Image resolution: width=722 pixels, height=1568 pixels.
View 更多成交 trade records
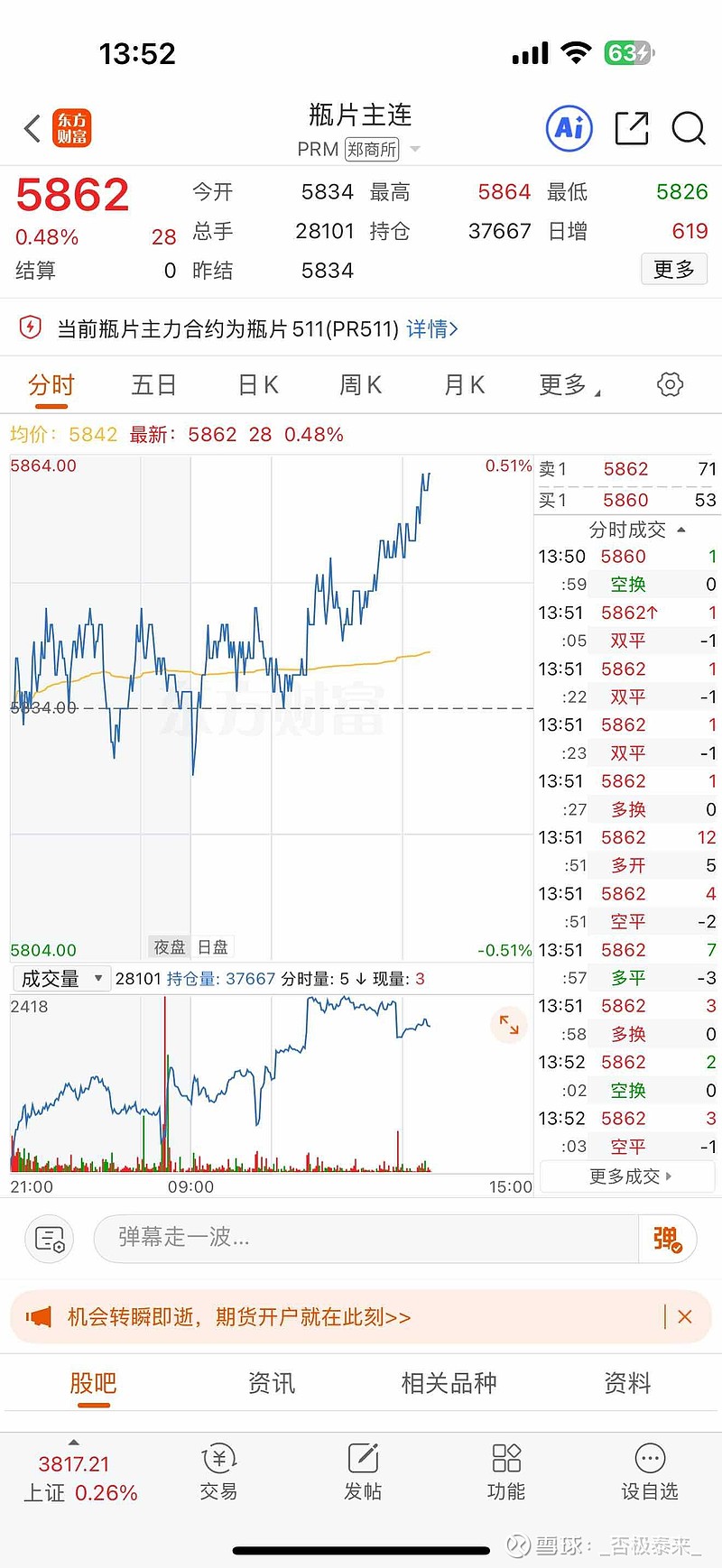click(x=630, y=1176)
